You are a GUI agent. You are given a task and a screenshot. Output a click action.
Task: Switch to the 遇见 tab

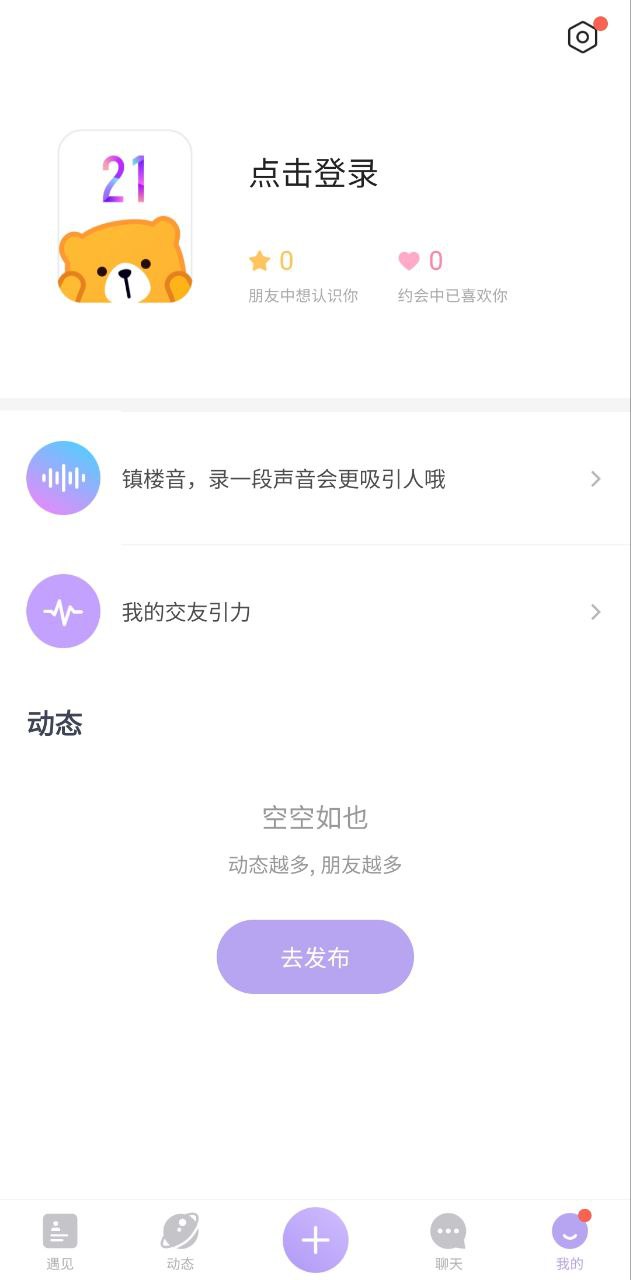point(60,1240)
